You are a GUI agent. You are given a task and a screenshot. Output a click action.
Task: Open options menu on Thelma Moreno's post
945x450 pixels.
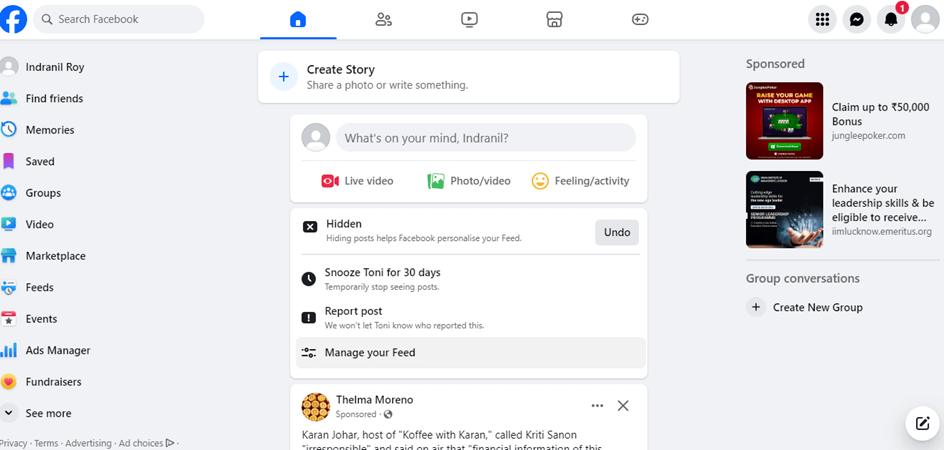(x=597, y=405)
